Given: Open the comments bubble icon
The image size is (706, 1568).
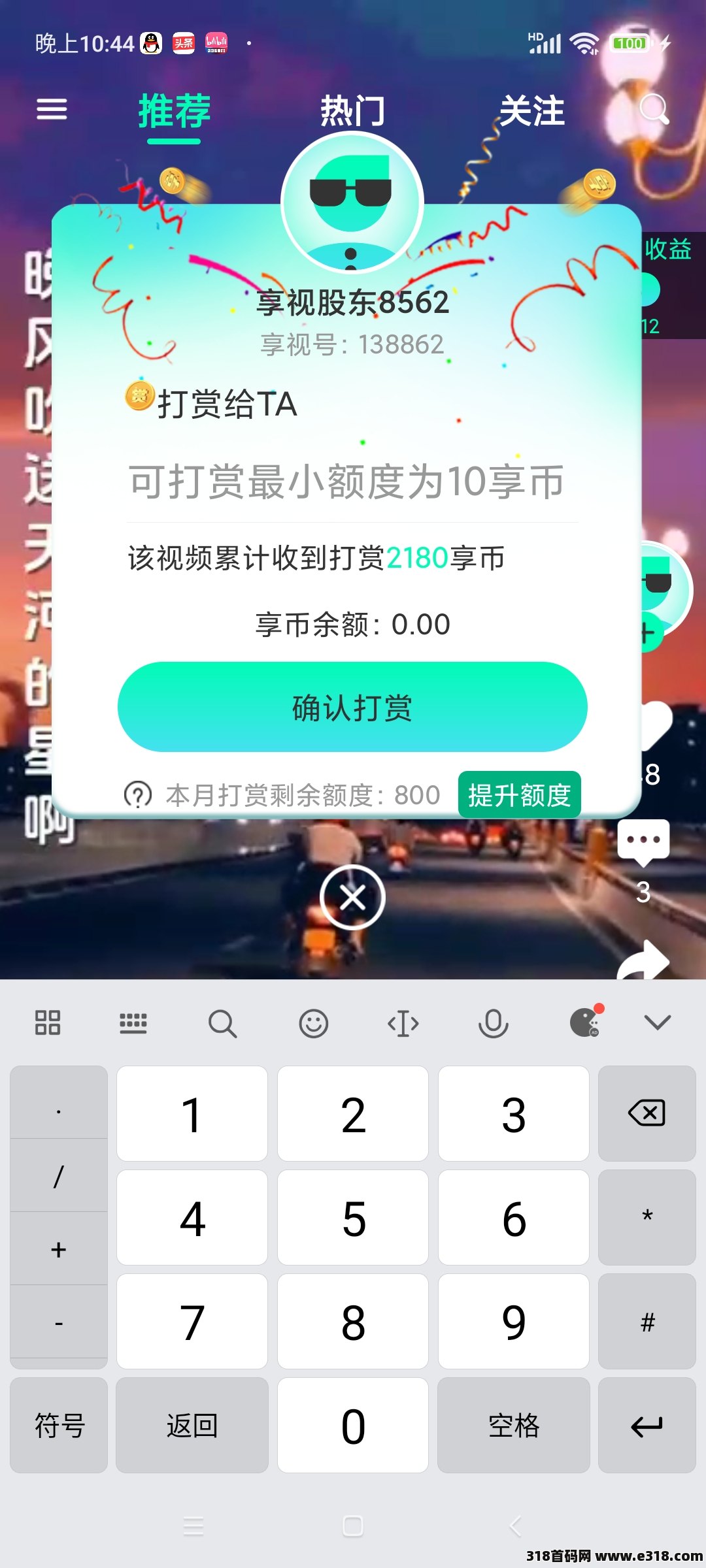Looking at the screenshot, I should pos(643,841).
